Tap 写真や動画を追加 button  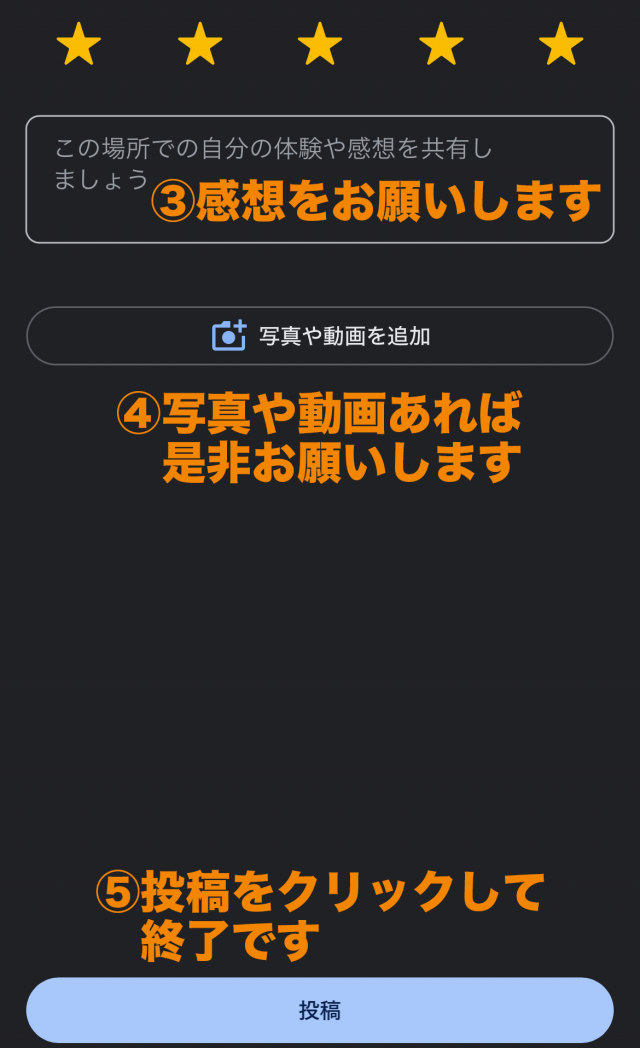[320, 336]
